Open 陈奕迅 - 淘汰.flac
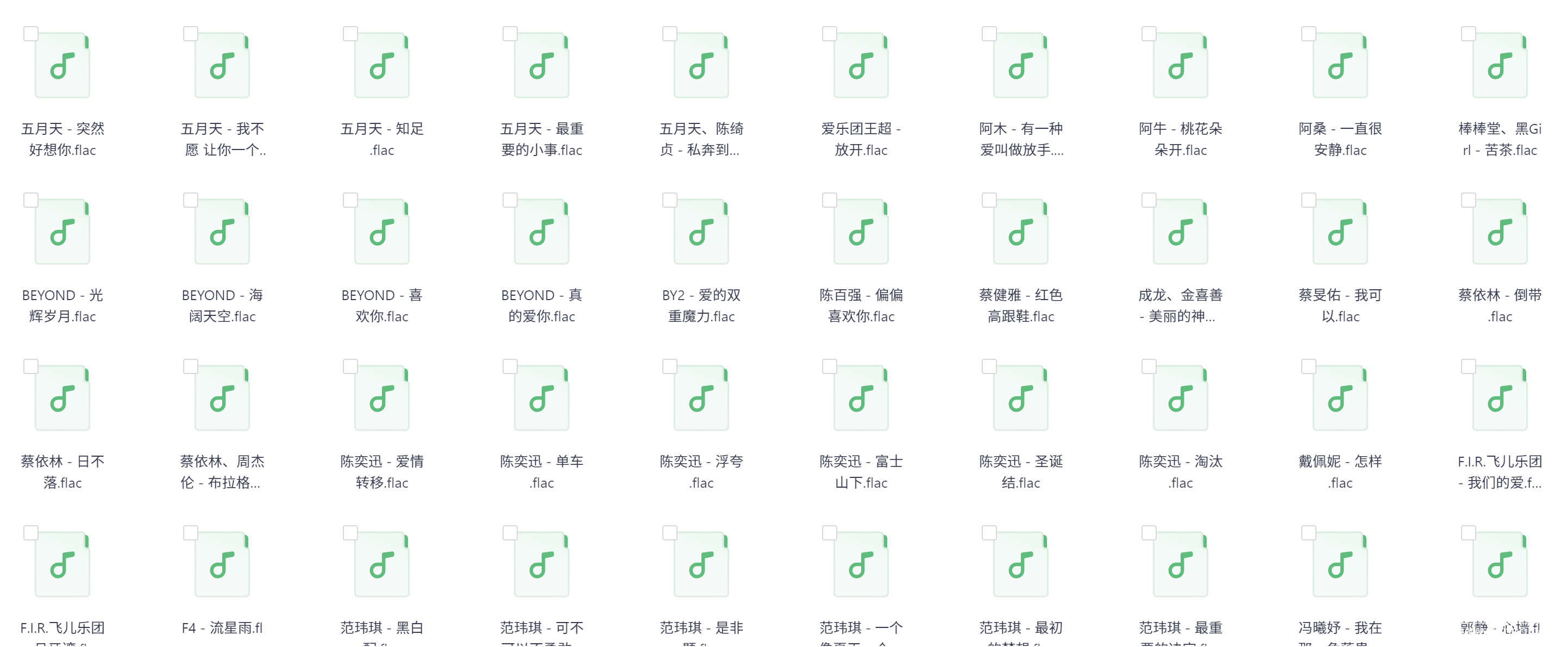This screenshot has width=1568, height=647. [x=1180, y=399]
